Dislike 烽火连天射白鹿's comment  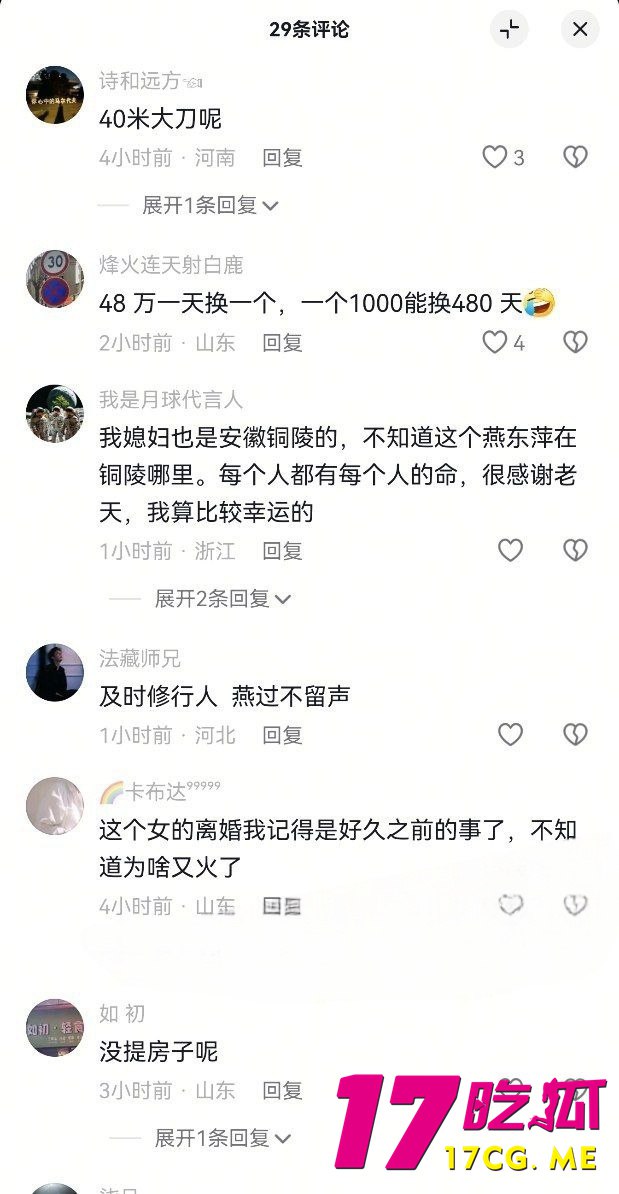(x=575, y=343)
